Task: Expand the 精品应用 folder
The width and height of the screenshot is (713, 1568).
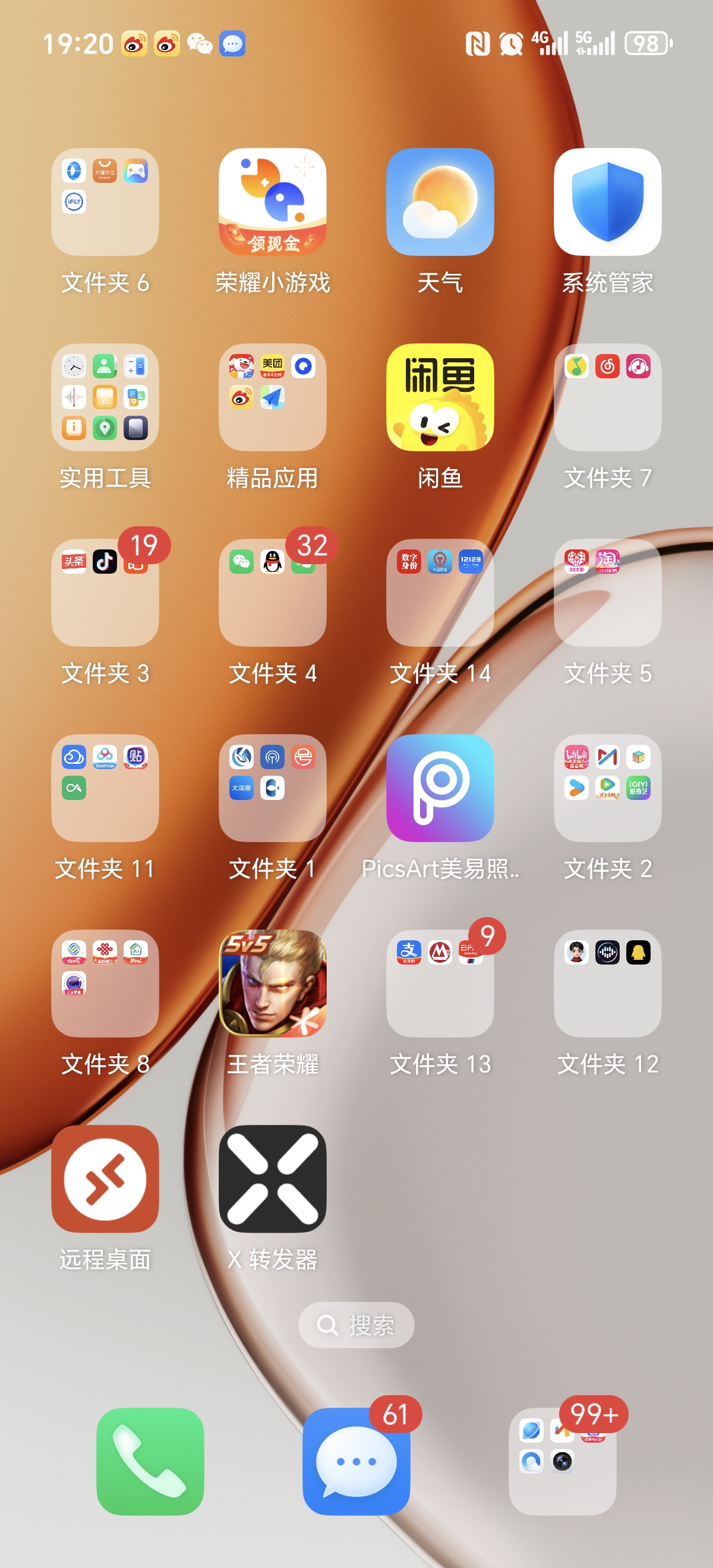Action: pos(272,397)
